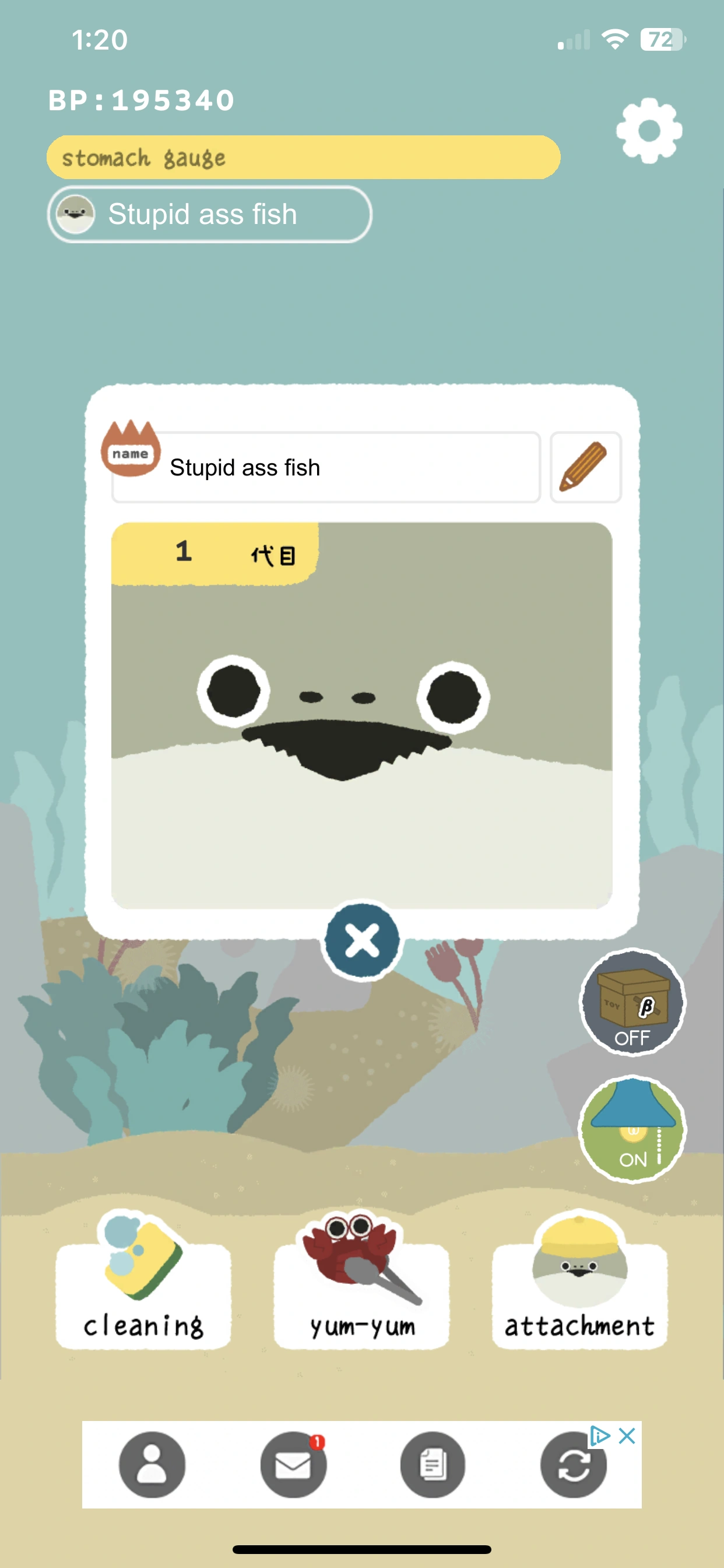This screenshot has height=1568, width=724.
Task: Click the pencil icon to edit the name
Action: pos(585,466)
